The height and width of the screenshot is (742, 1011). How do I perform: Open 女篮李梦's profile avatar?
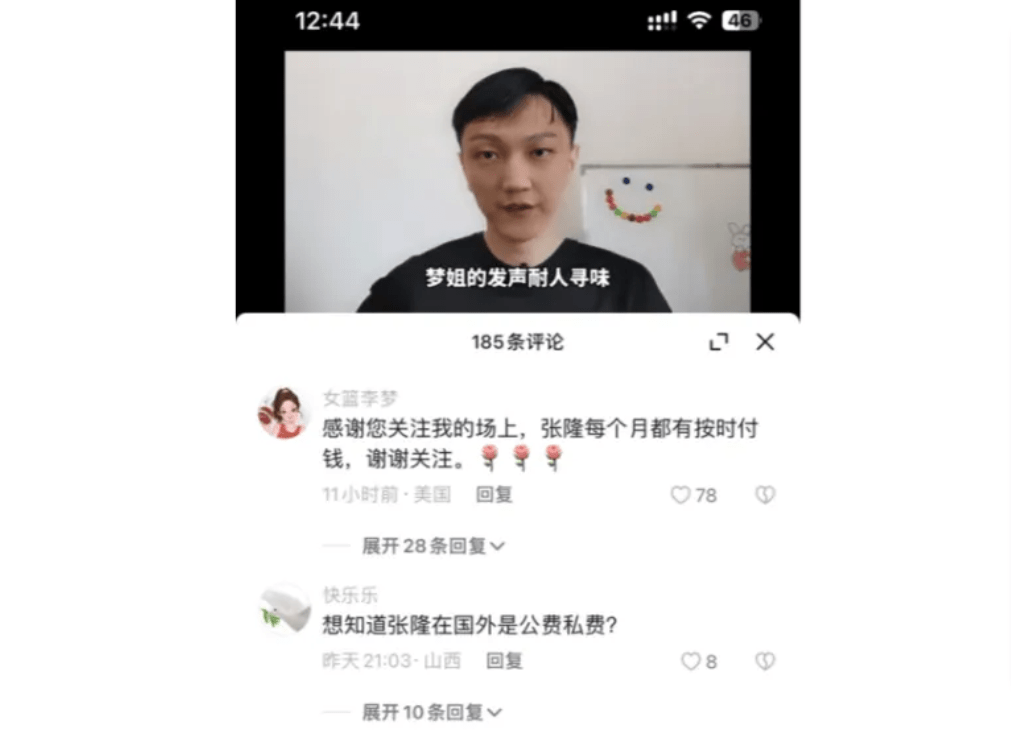pyautogui.click(x=283, y=413)
